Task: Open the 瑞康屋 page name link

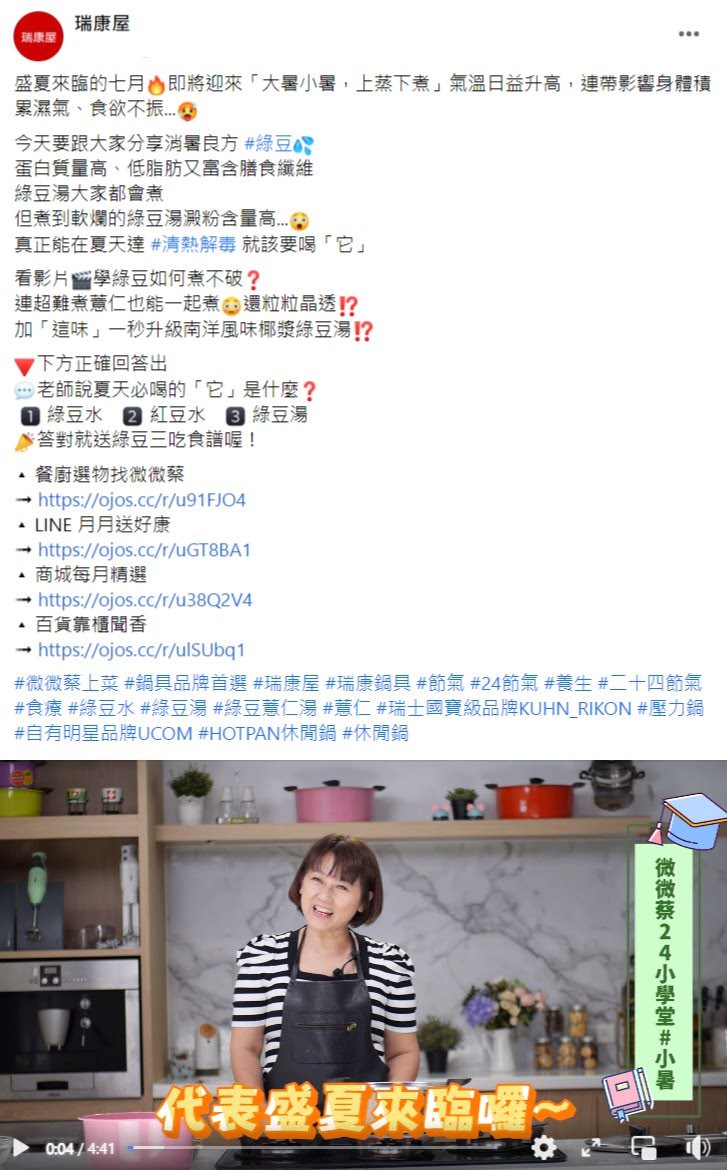Action: click(x=102, y=24)
